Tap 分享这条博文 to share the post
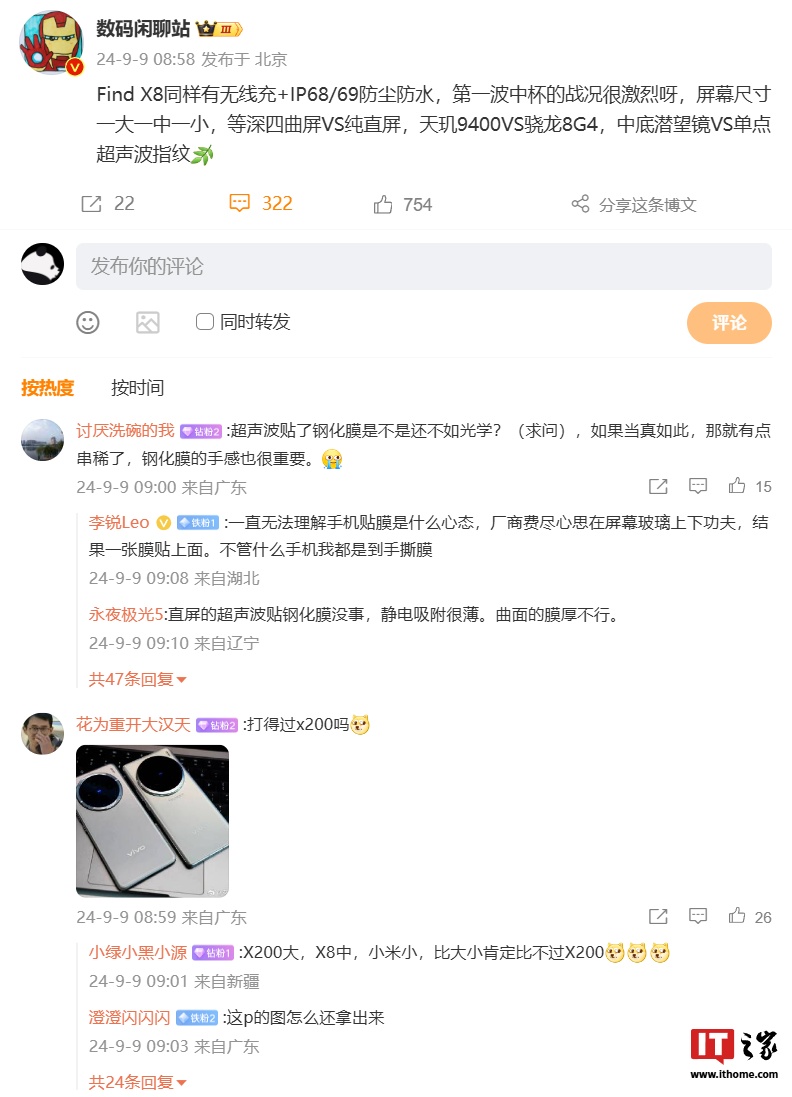Image resolution: width=792 pixels, height=1097 pixels. tap(634, 205)
